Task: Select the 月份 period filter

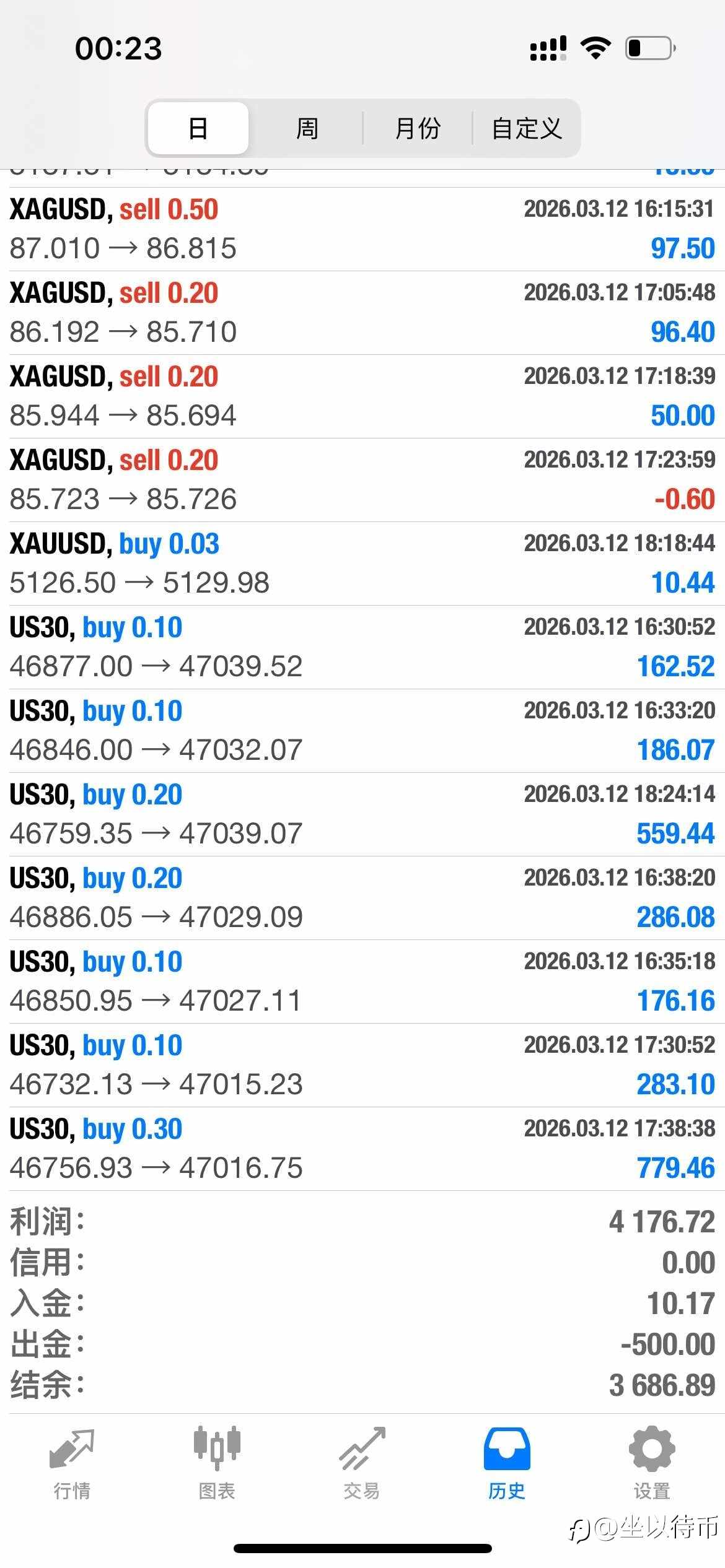Action: pos(418,129)
